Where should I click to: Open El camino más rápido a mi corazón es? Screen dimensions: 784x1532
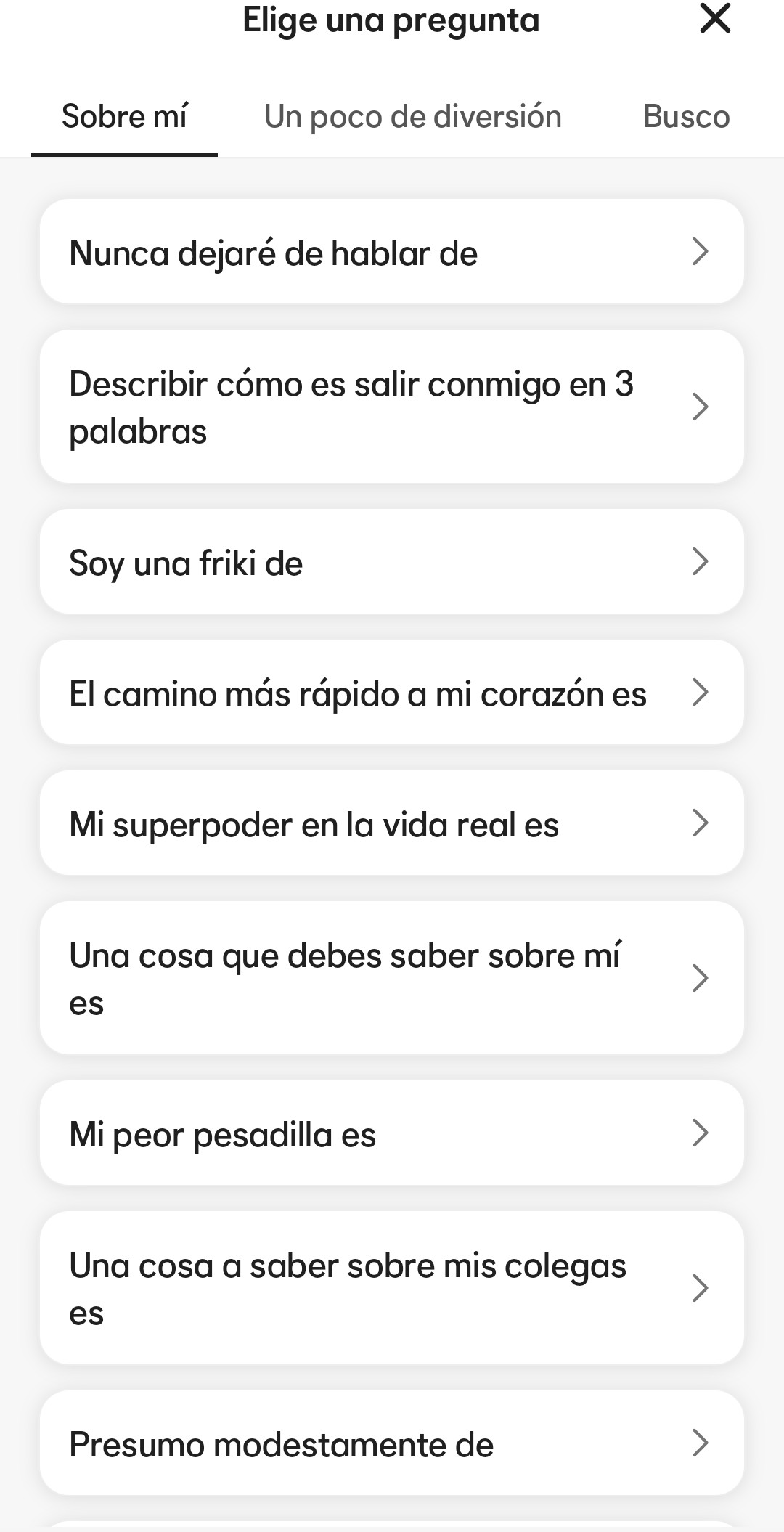pyautogui.click(x=392, y=693)
